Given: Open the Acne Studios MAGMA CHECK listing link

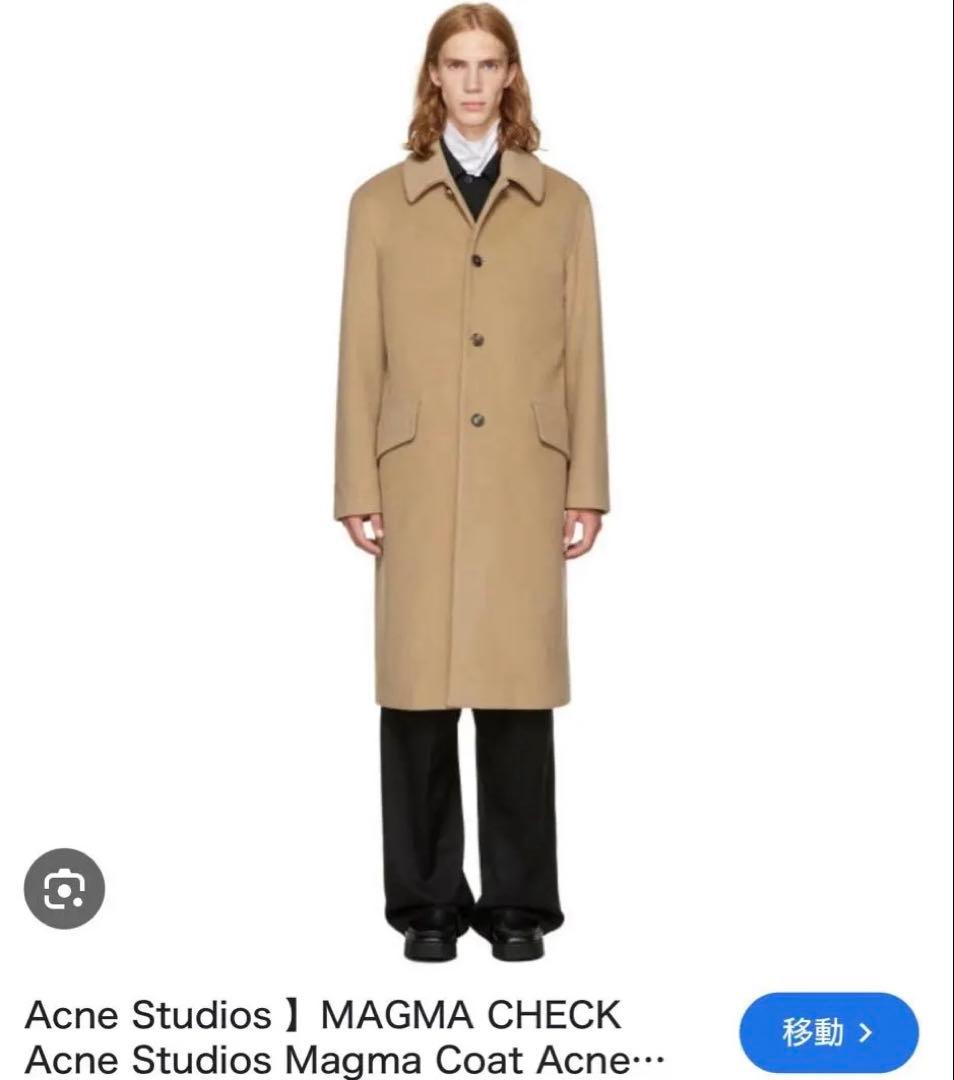Looking at the screenshot, I should [320, 1013].
